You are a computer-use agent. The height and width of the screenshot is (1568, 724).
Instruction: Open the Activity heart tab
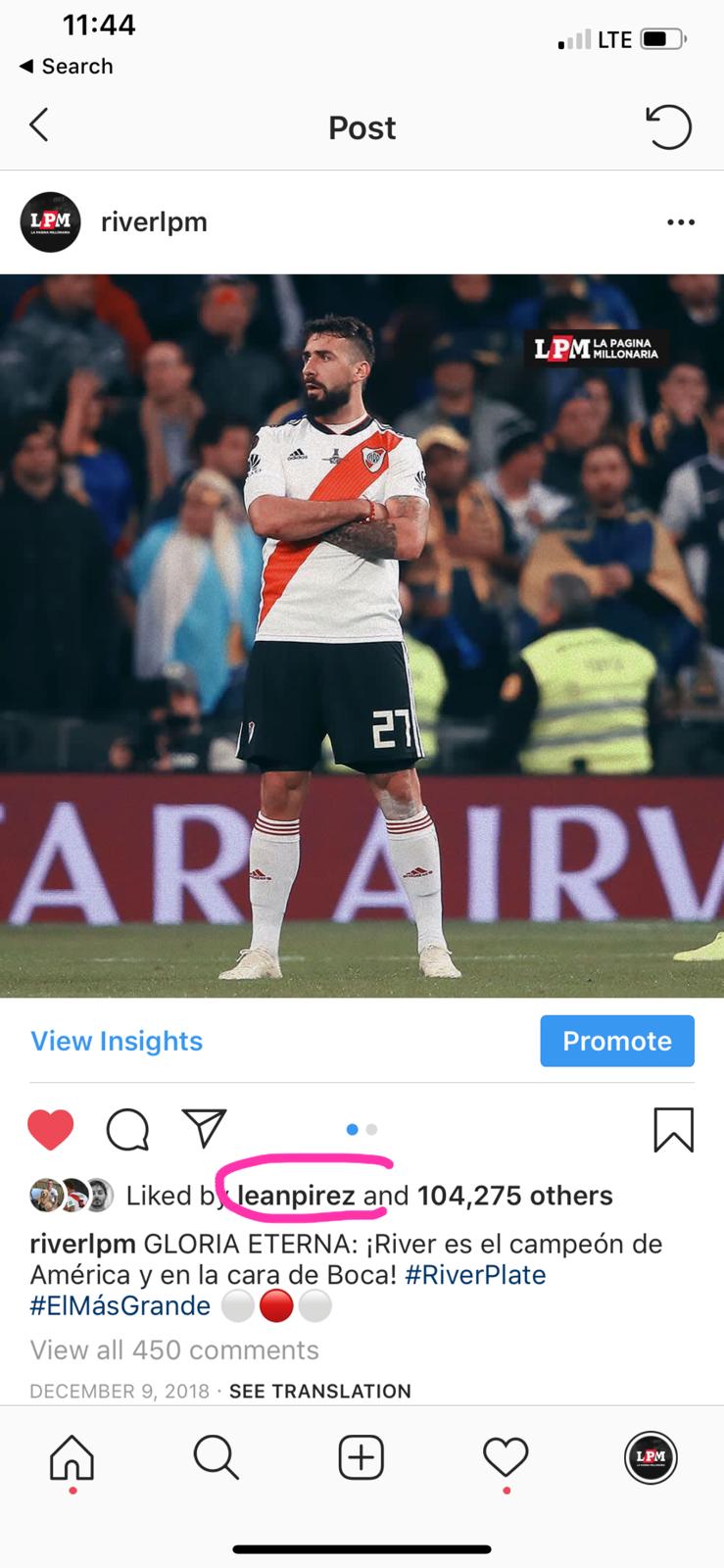coord(506,1458)
